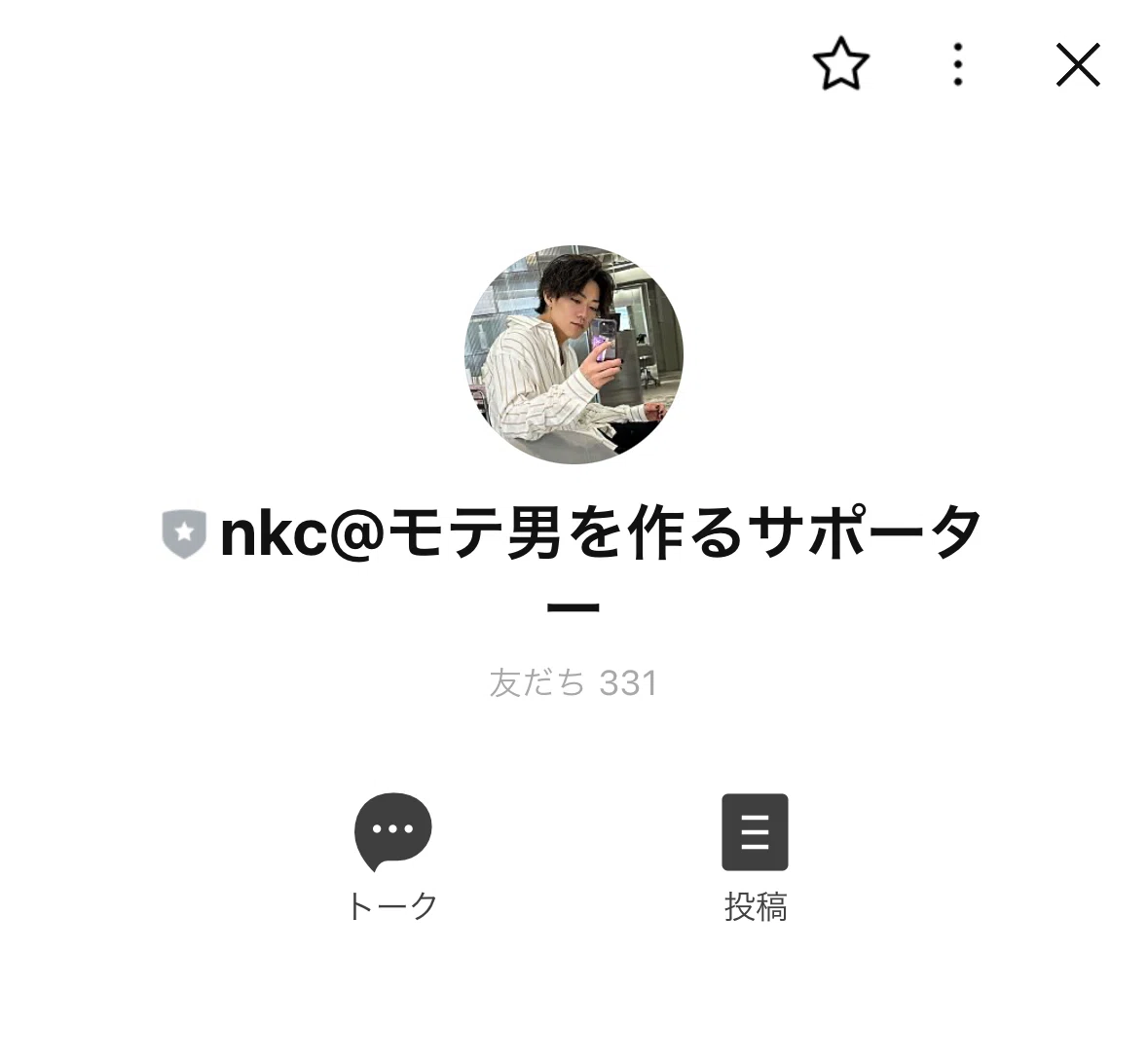Add this account to favorites with the star
Viewport: 1148px width, 1062px height.
[840, 64]
